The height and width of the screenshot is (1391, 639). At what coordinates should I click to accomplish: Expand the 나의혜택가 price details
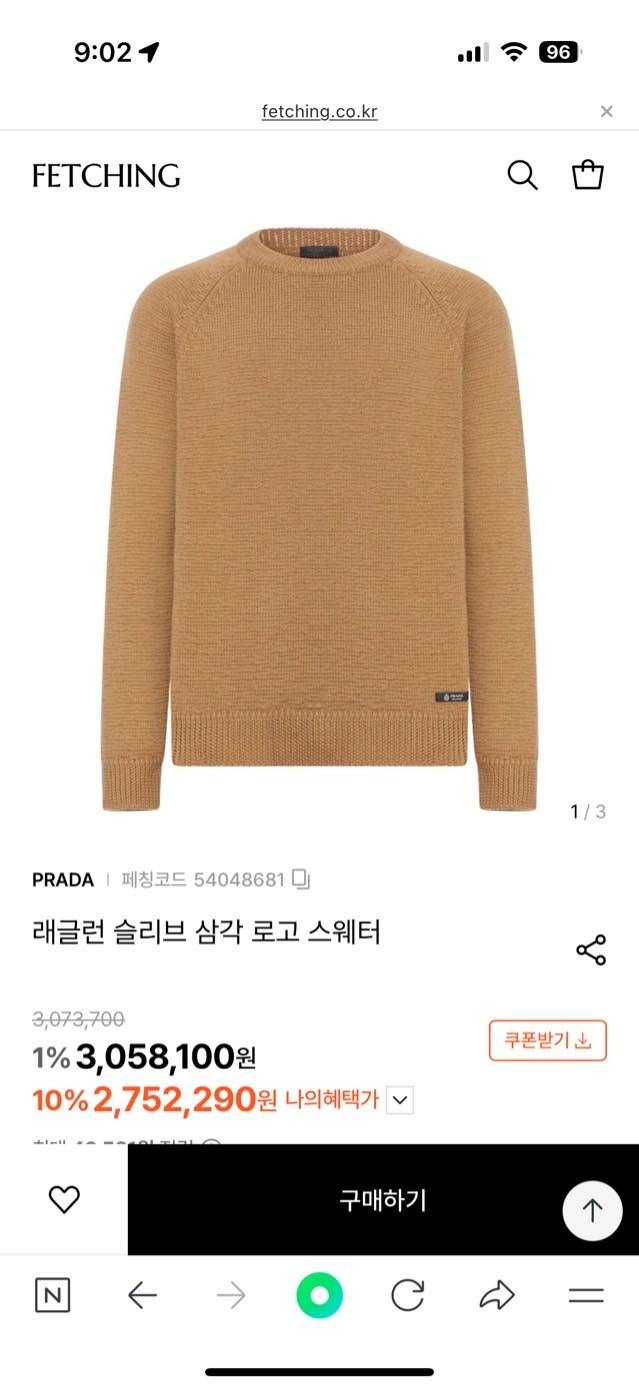click(x=399, y=1100)
